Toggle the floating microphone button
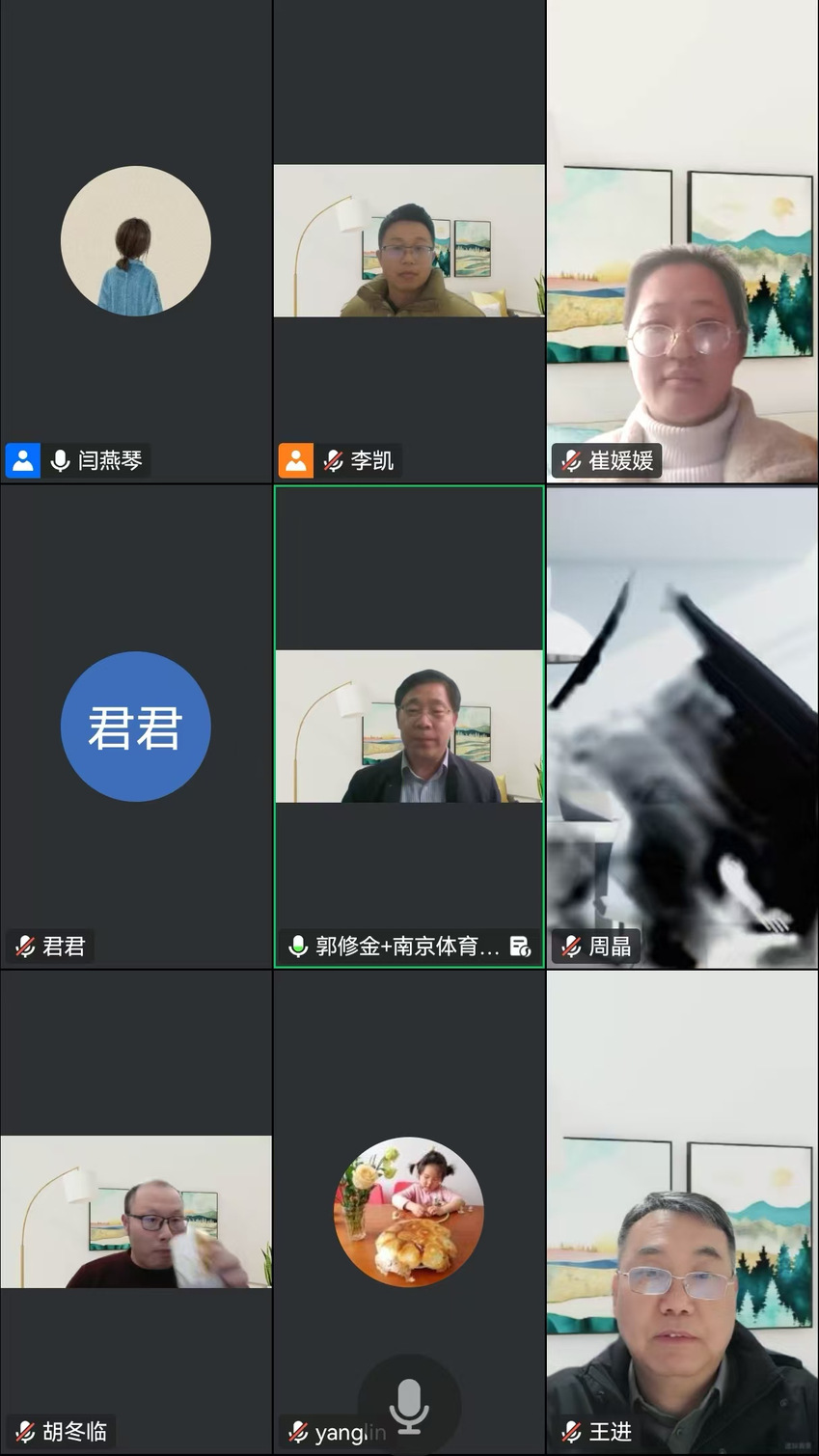819x1456 pixels. point(409,1406)
